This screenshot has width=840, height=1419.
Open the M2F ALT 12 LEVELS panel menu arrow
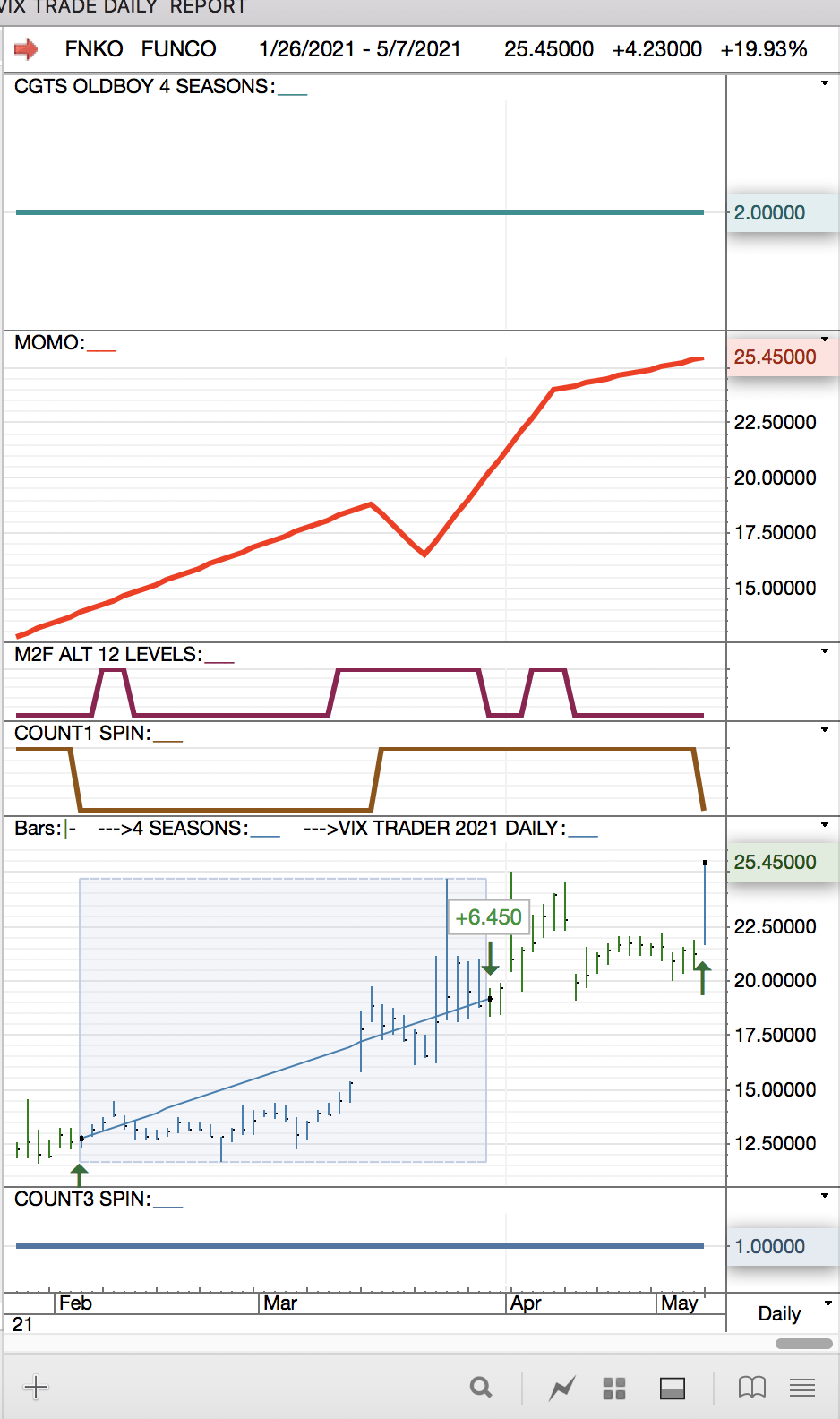(x=825, y=651)
